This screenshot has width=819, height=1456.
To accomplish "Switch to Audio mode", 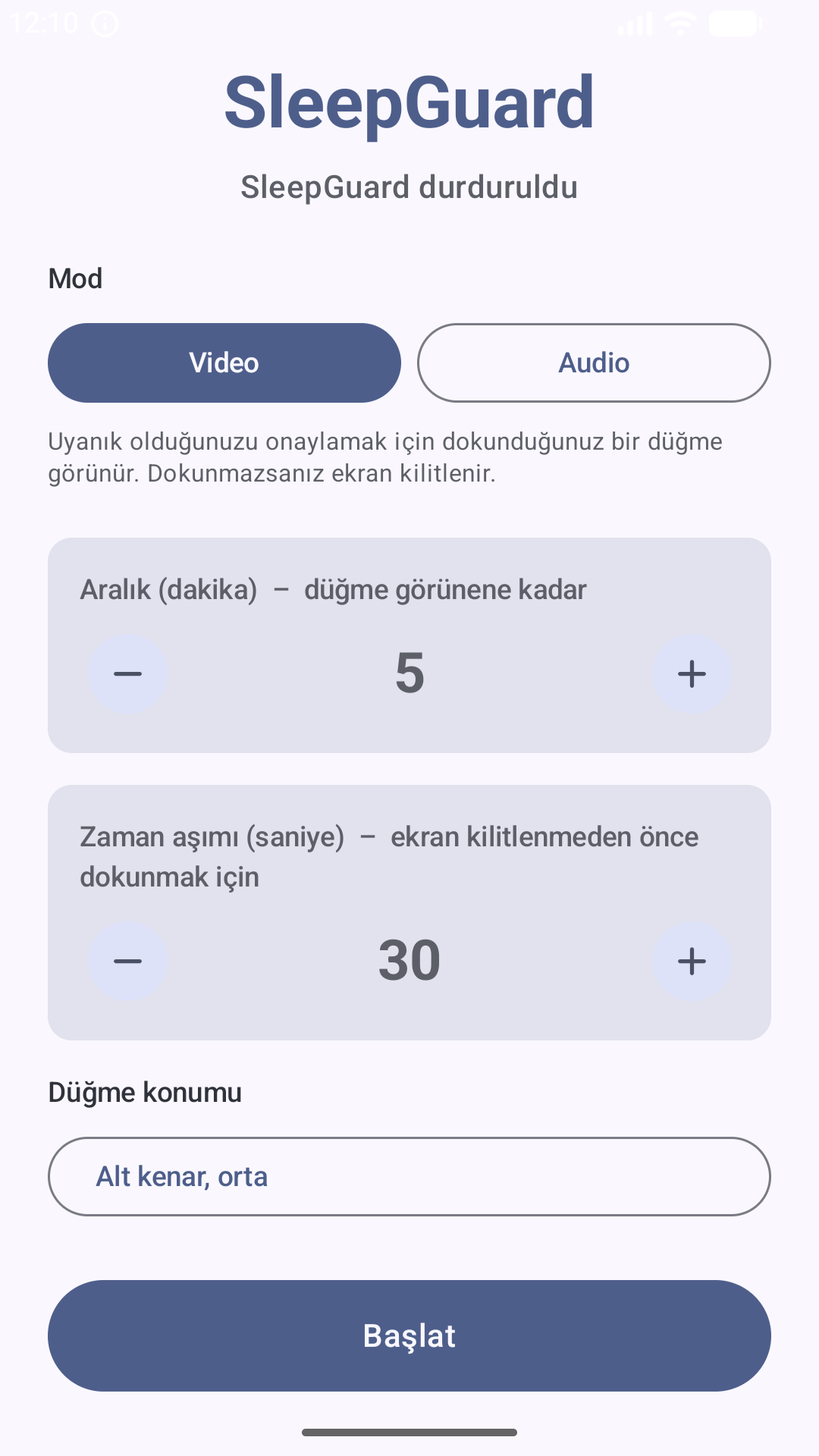I will (594, 362).
